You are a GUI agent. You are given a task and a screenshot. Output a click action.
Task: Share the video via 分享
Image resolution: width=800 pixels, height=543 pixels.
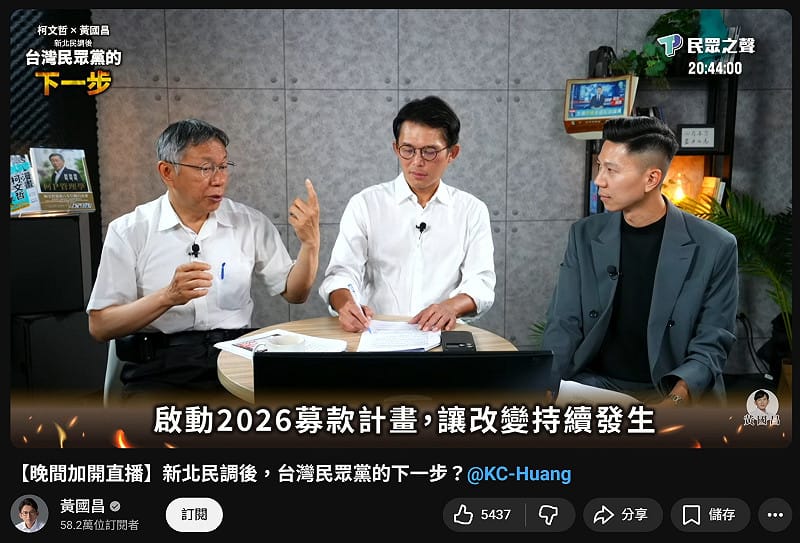[622, 515]
